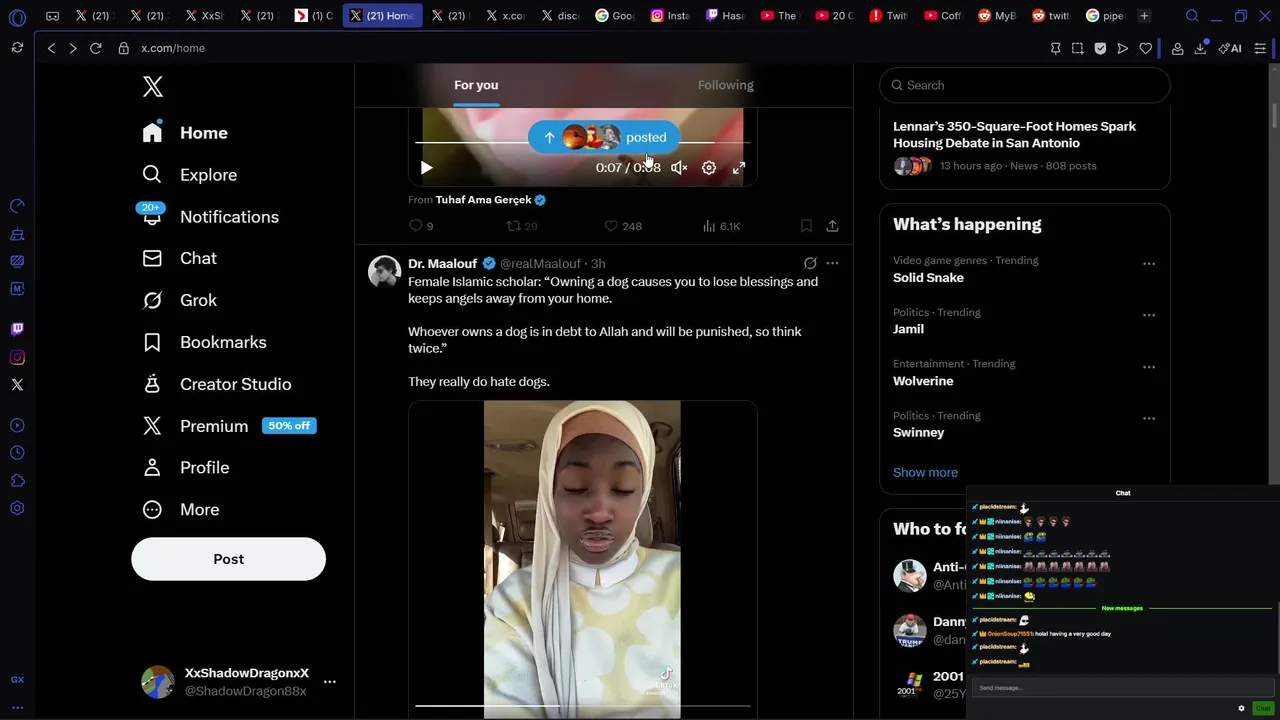The image size is (1280, 720).
Task: Open the Solid Snake trending topic
Action: click(928, 277)
